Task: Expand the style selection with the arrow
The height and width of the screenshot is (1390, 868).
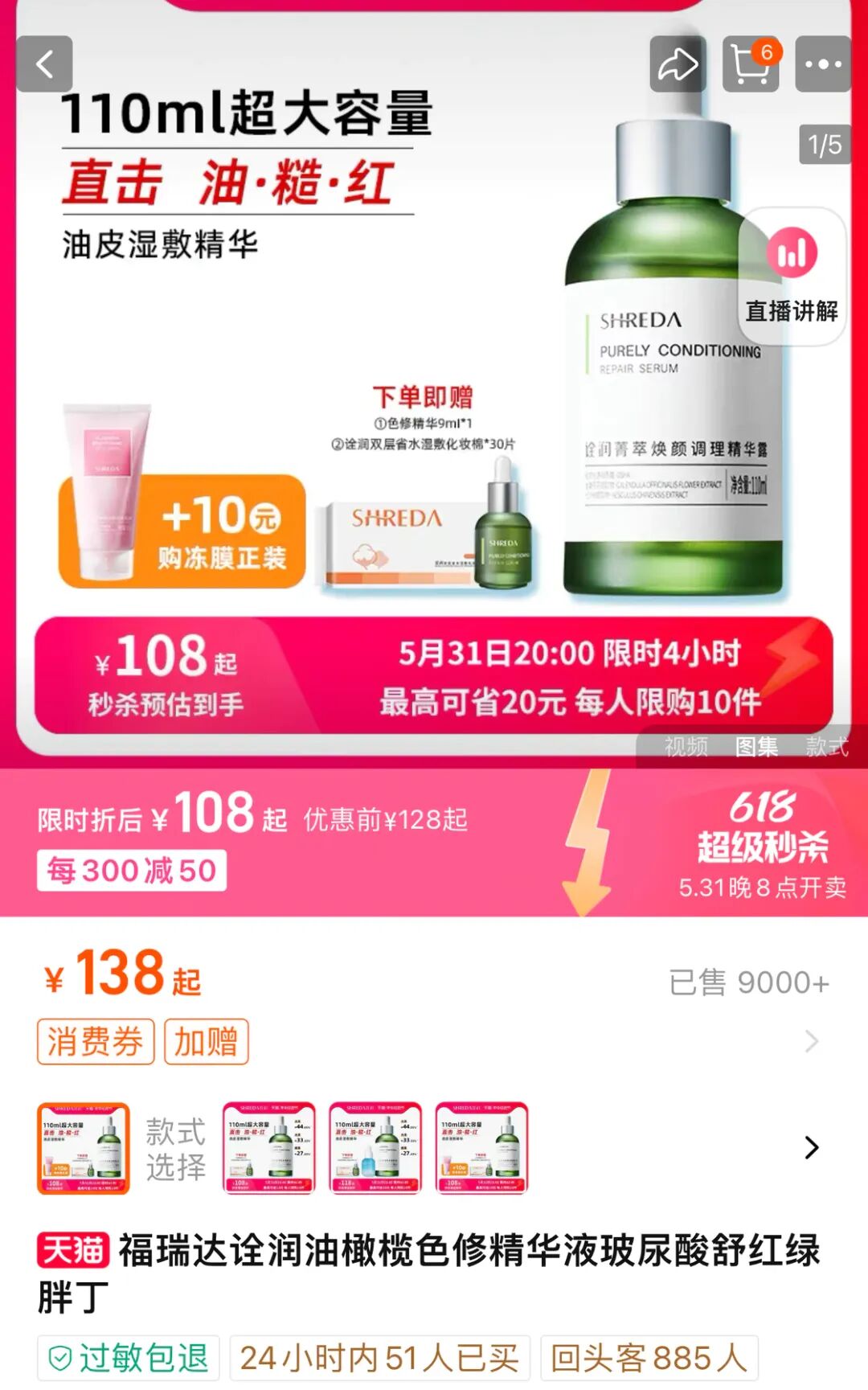Action: [812, 1148]
